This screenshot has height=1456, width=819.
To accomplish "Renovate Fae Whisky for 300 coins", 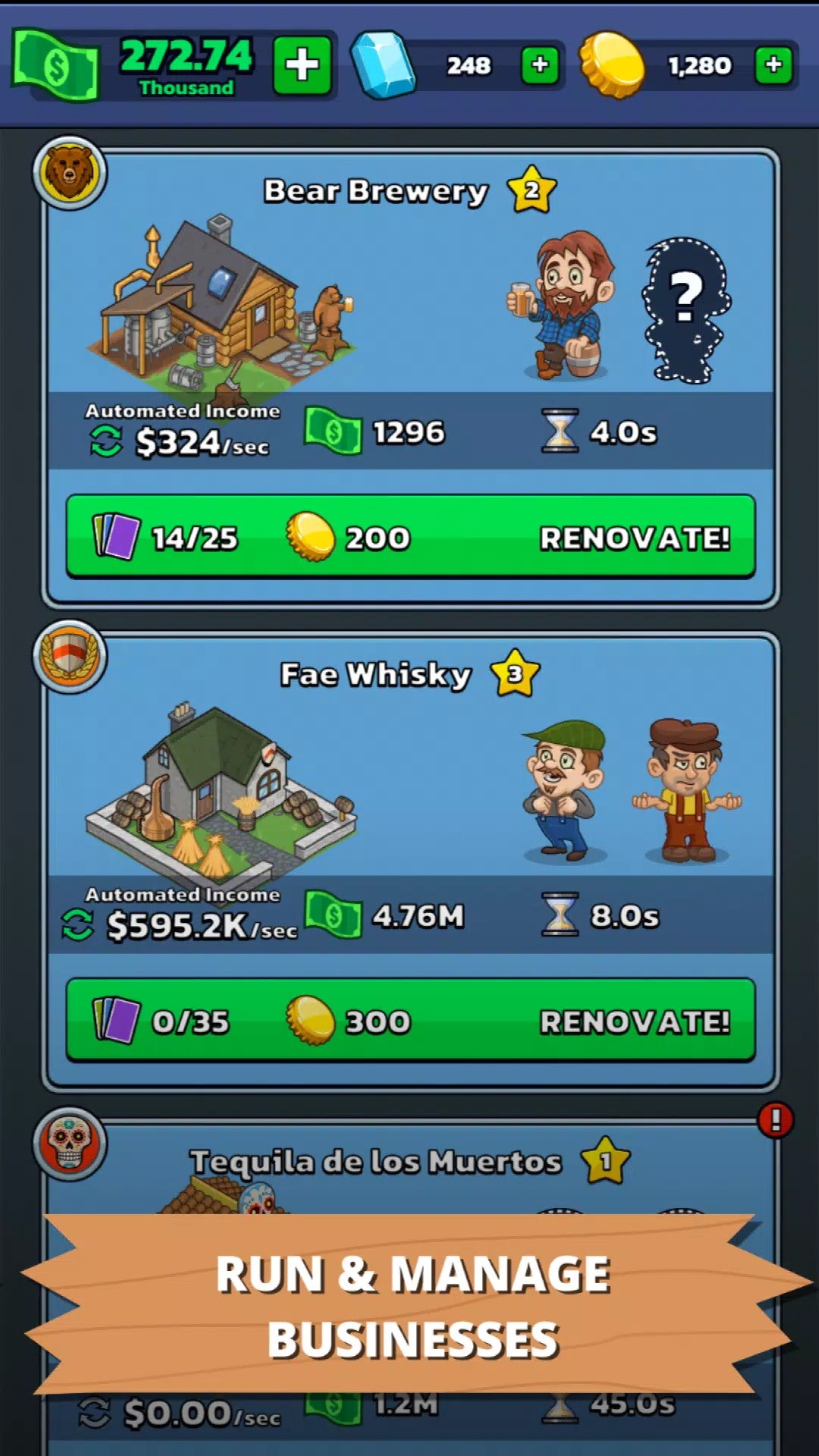I will [410, 1021].
